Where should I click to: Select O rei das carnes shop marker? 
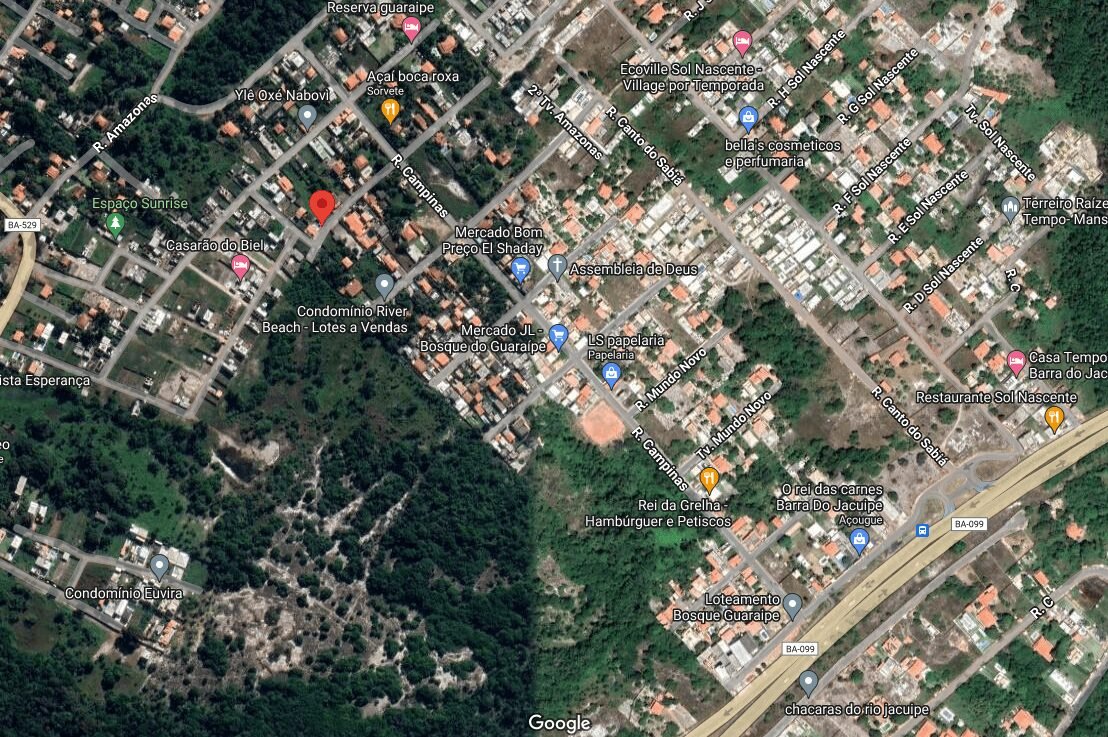(x=858, y=540)
